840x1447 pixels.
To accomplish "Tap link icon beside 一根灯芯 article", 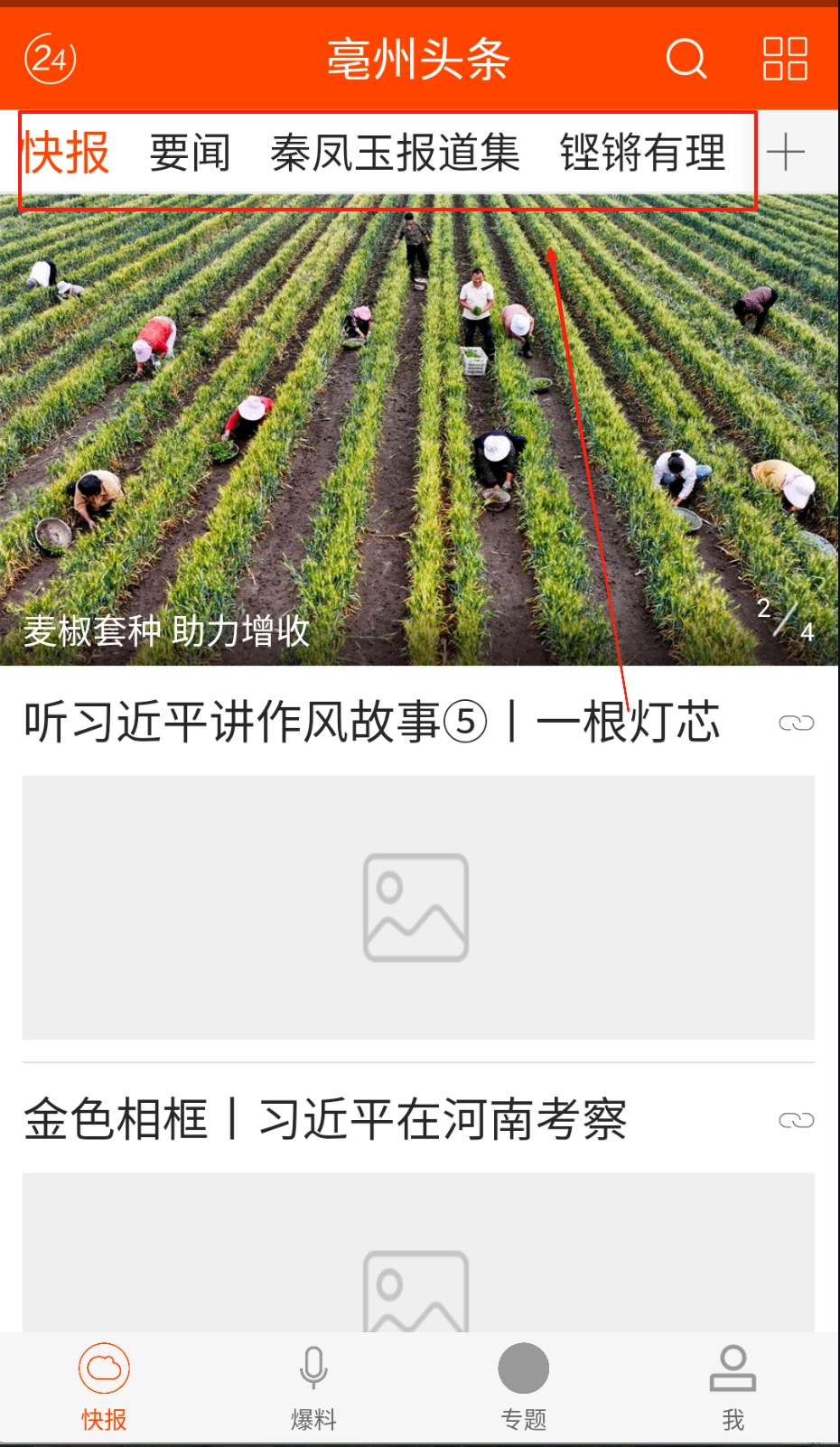I will click(796, 723).
